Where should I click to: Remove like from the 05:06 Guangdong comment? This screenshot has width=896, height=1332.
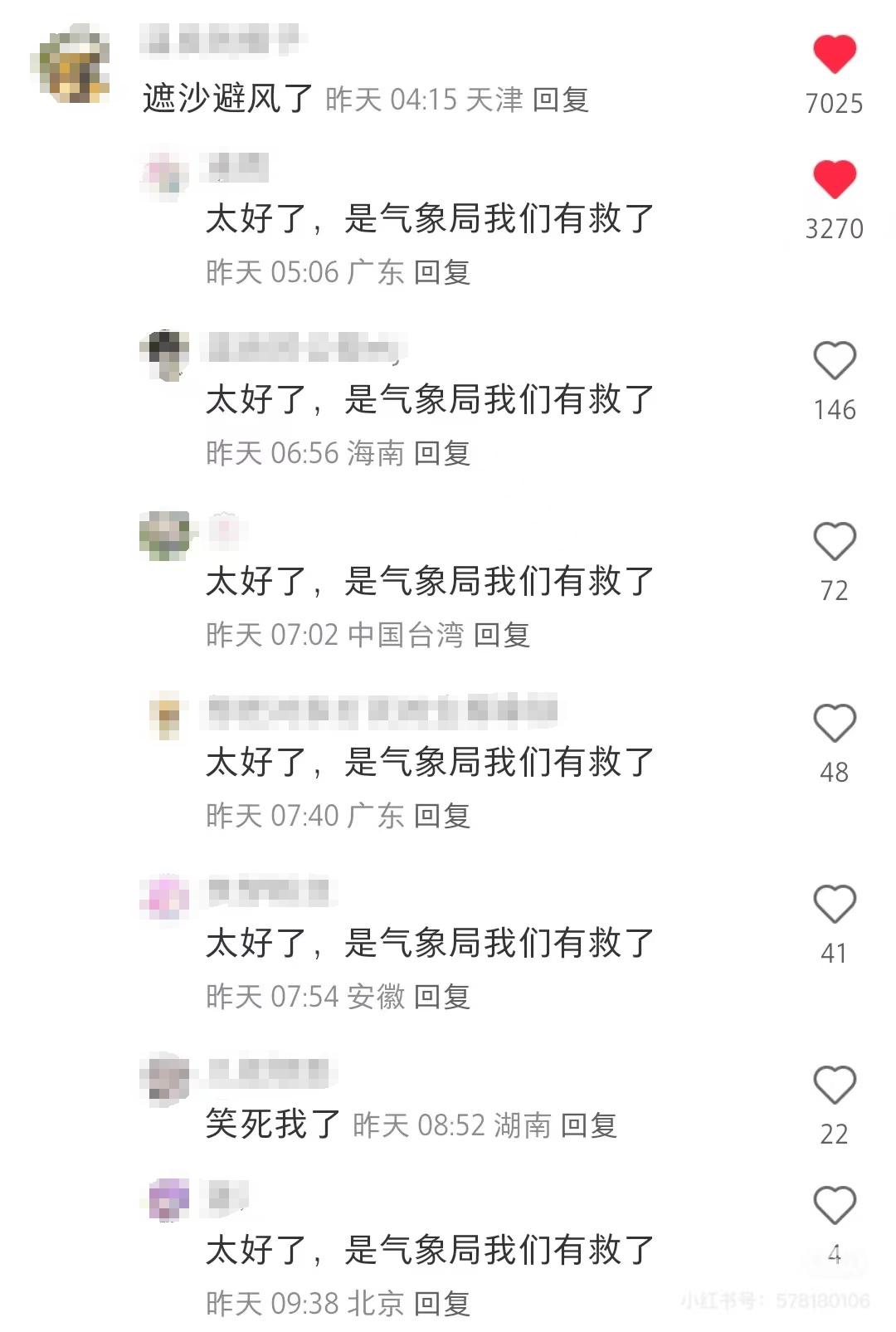[x=834, y=180]
